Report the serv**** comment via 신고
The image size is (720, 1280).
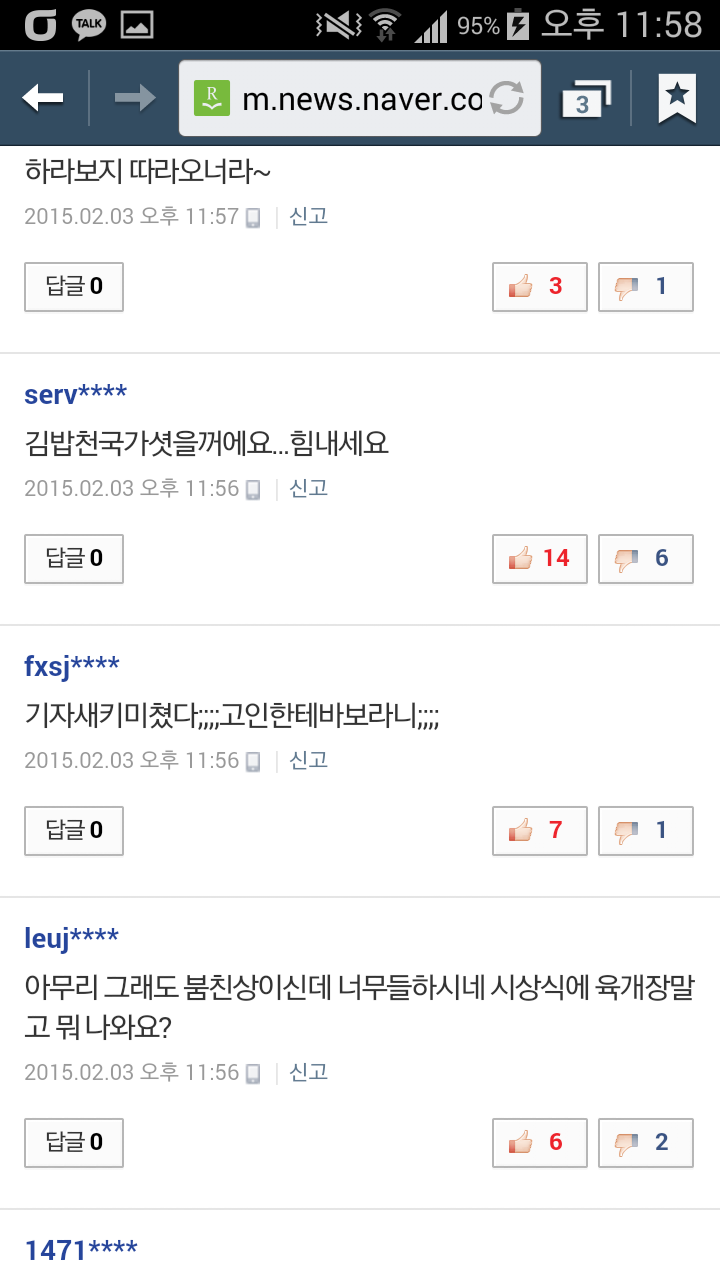(x=309, y=488)
